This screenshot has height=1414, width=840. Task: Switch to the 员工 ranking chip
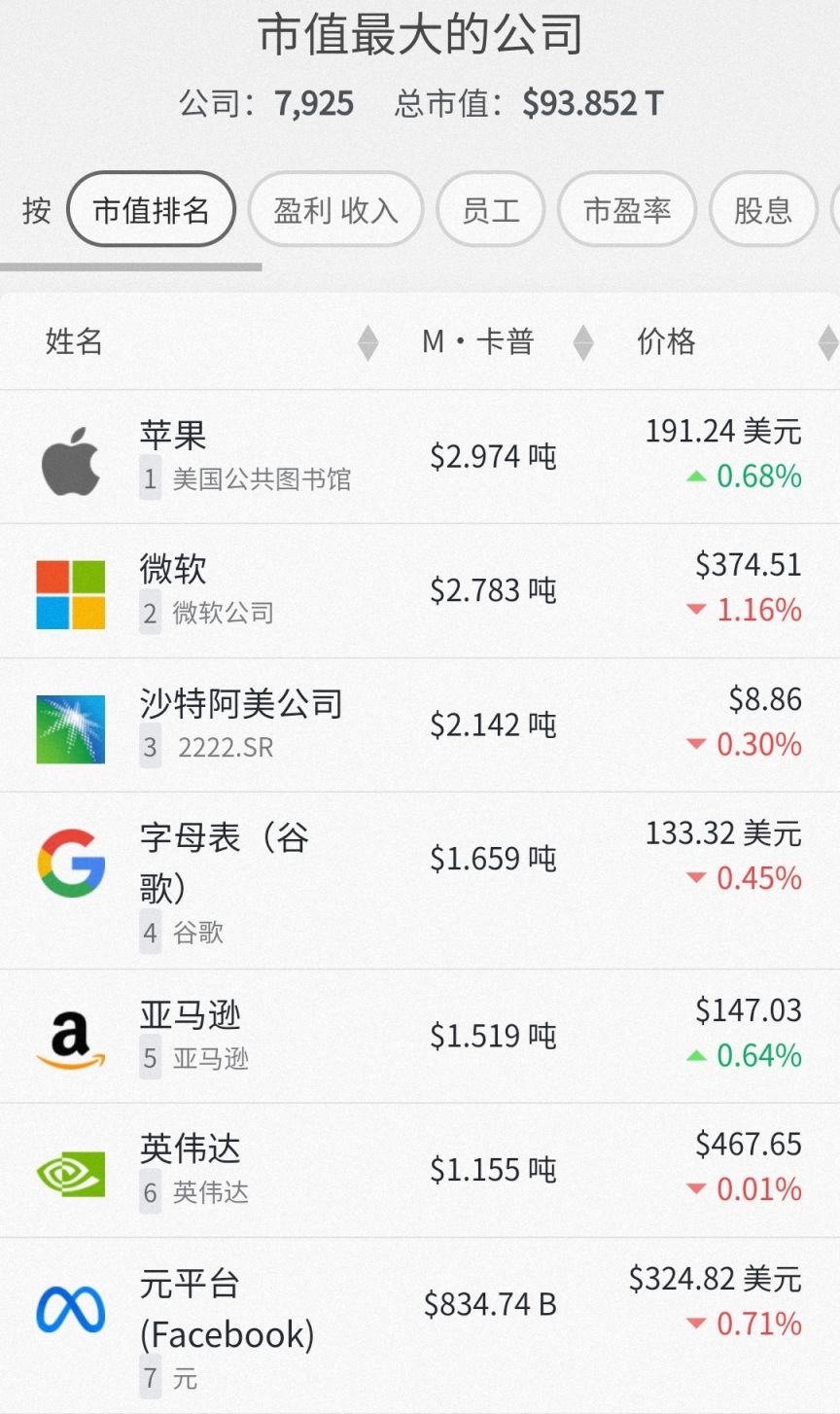[x=490, y=209]
